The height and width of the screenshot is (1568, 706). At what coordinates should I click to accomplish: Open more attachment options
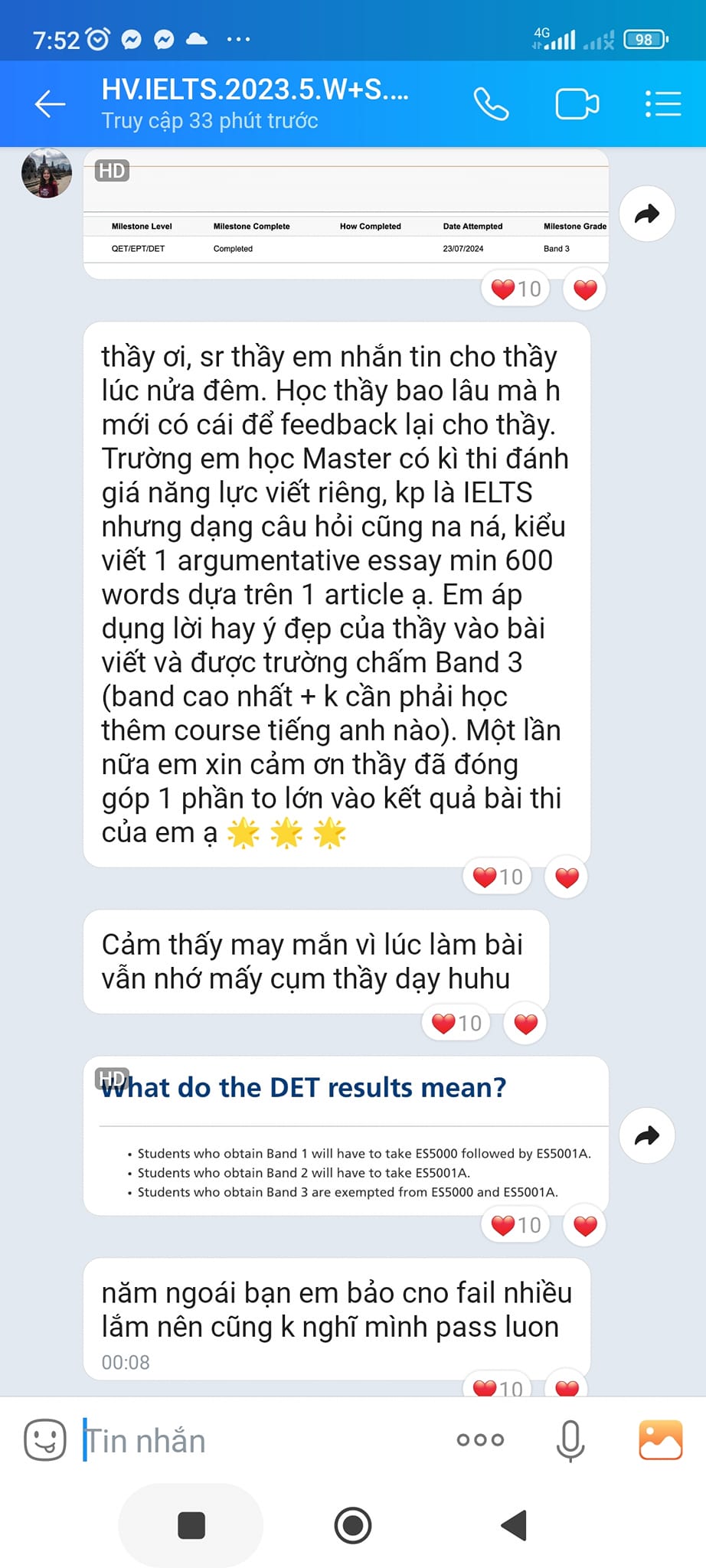480,1440
